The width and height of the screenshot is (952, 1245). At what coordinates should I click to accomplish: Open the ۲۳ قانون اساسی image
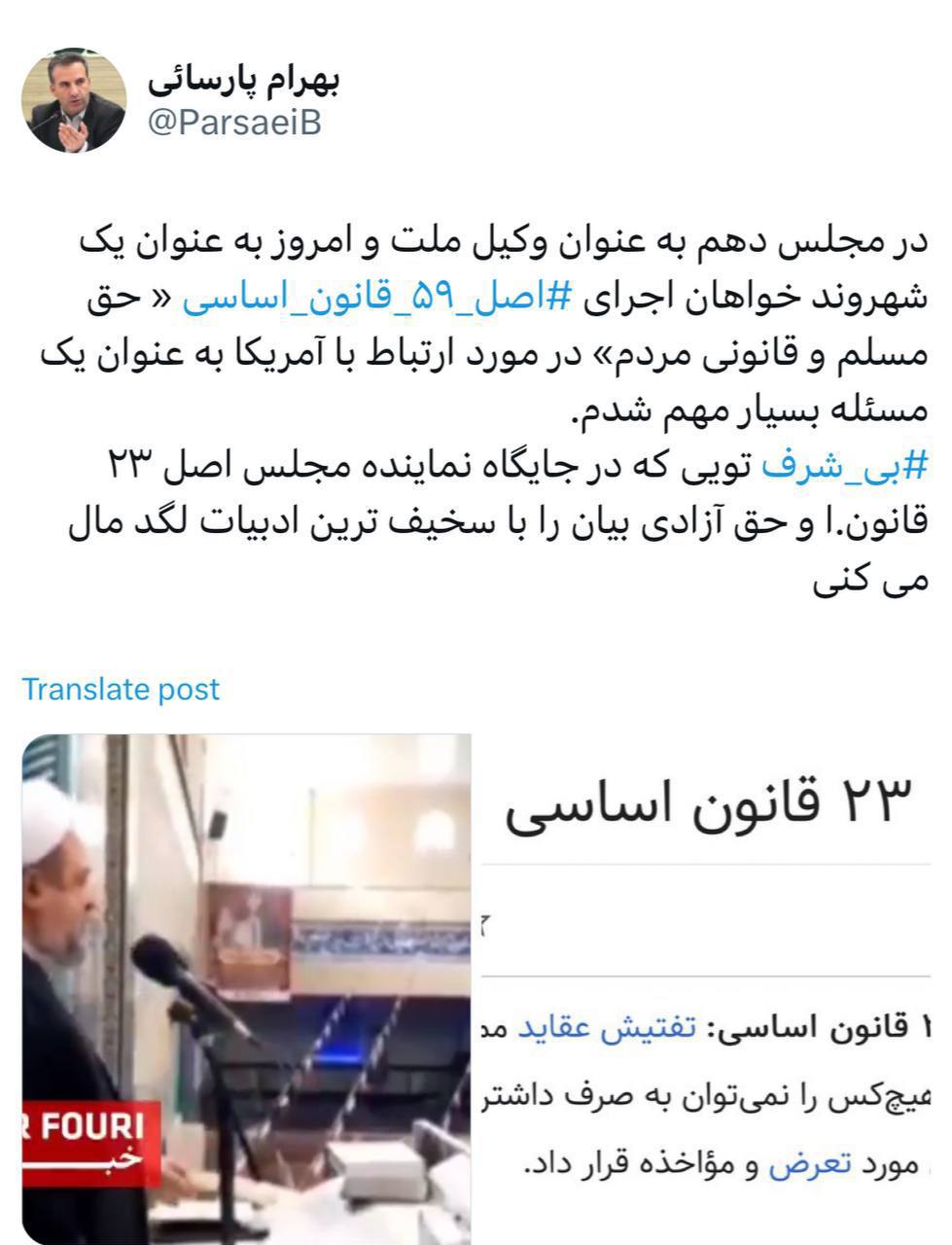[x=706, y=988]
